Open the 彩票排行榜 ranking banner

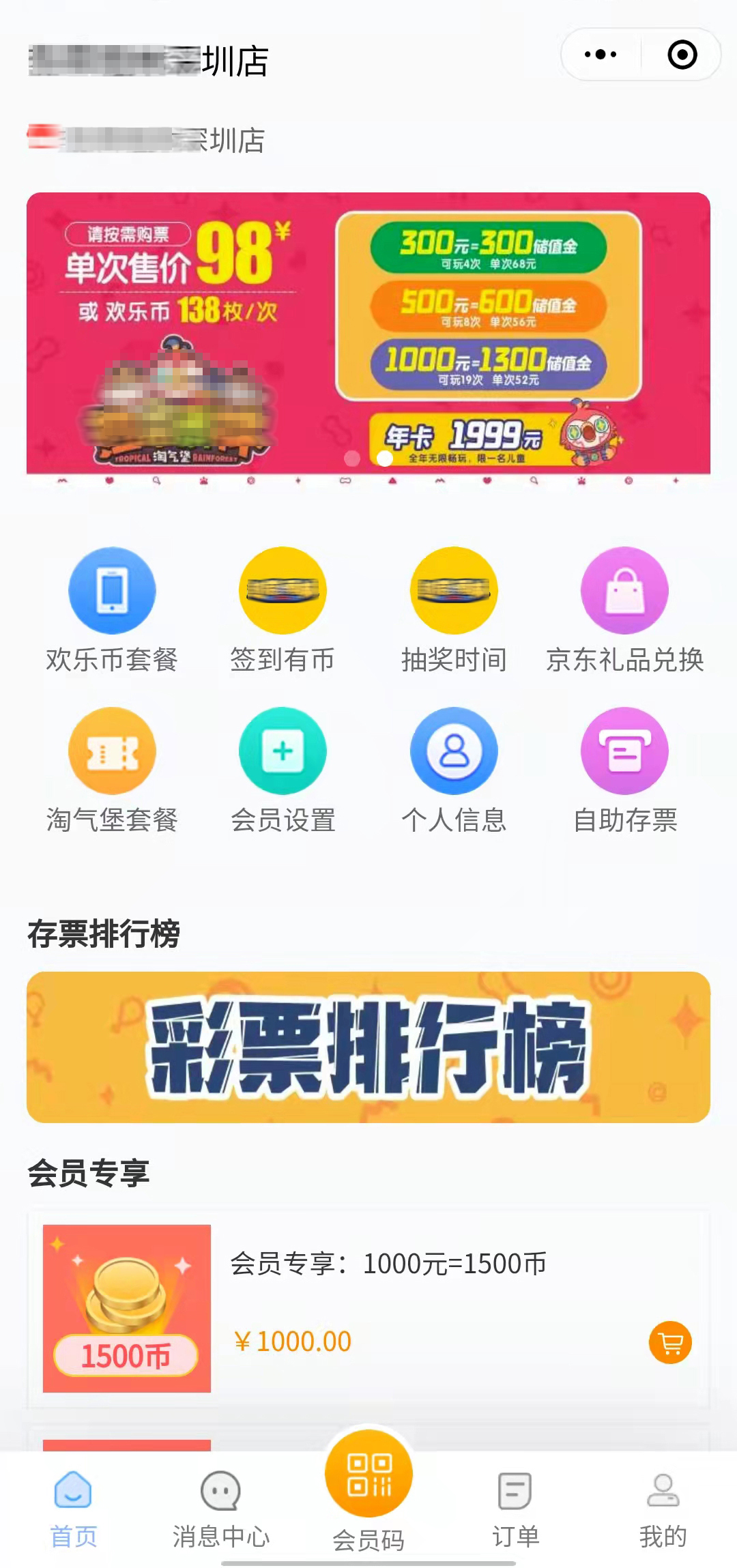[369, 1047]
